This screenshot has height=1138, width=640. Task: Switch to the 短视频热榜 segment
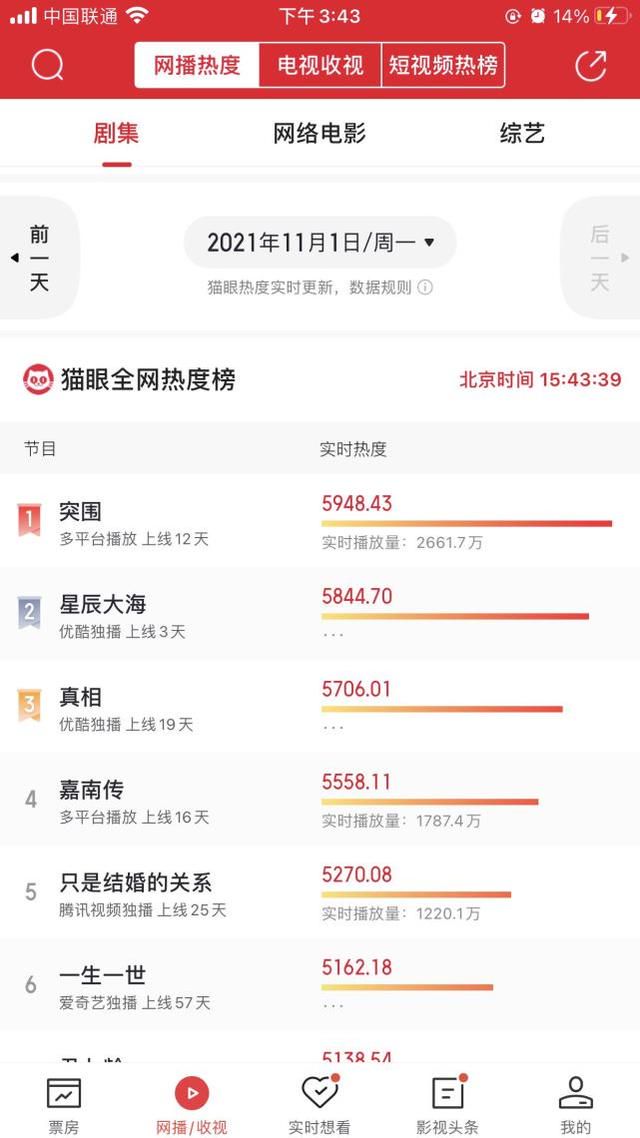pyautogui.click(x=443, y=65)
